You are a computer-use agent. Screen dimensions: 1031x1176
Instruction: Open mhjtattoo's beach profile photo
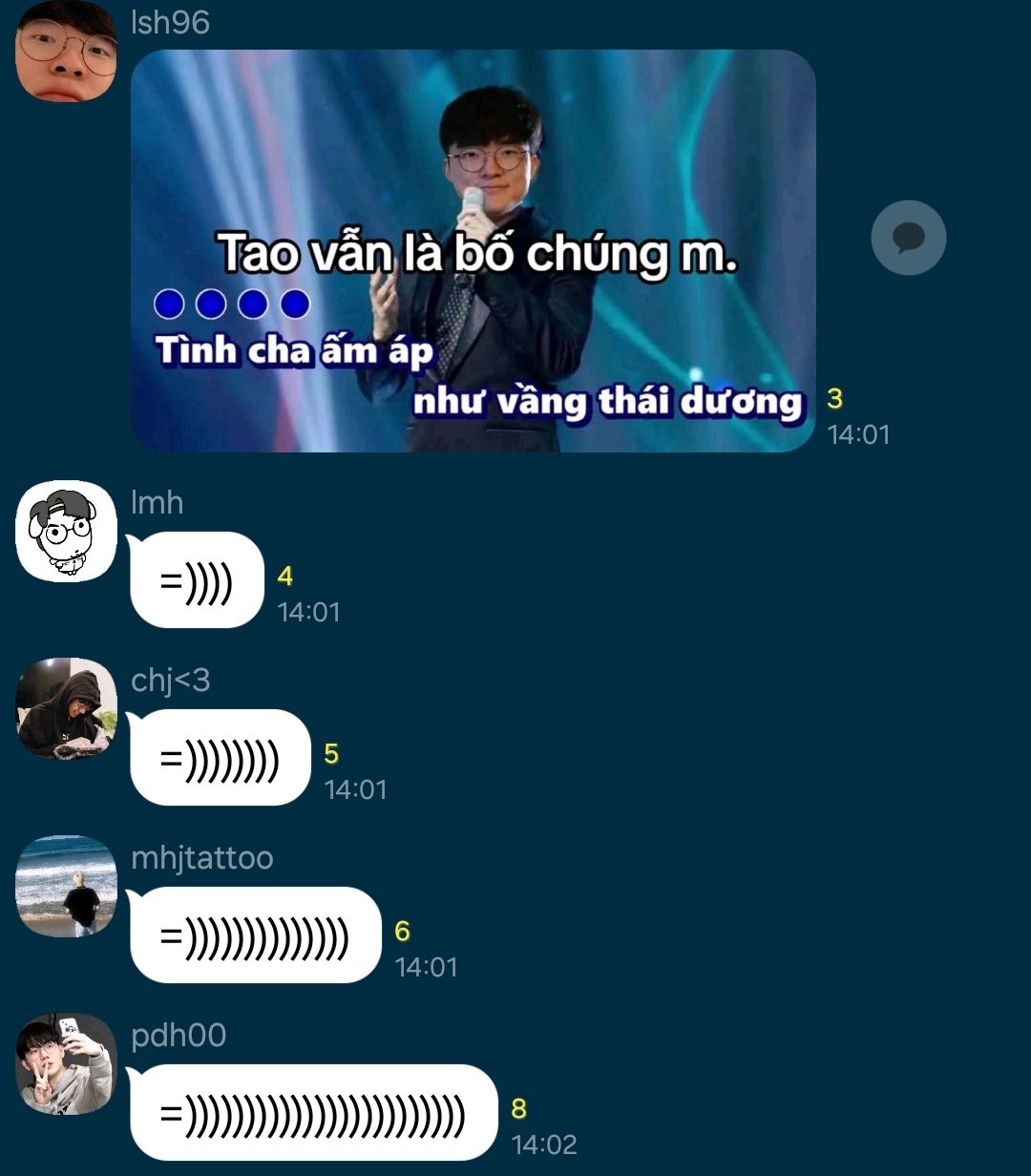click(66, 886)
